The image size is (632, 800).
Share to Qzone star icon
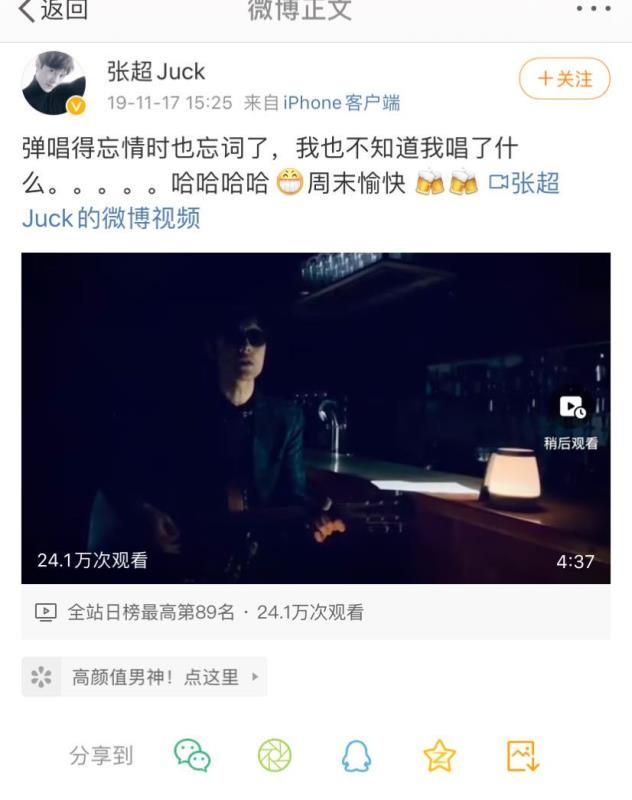(x=439, y=756)
